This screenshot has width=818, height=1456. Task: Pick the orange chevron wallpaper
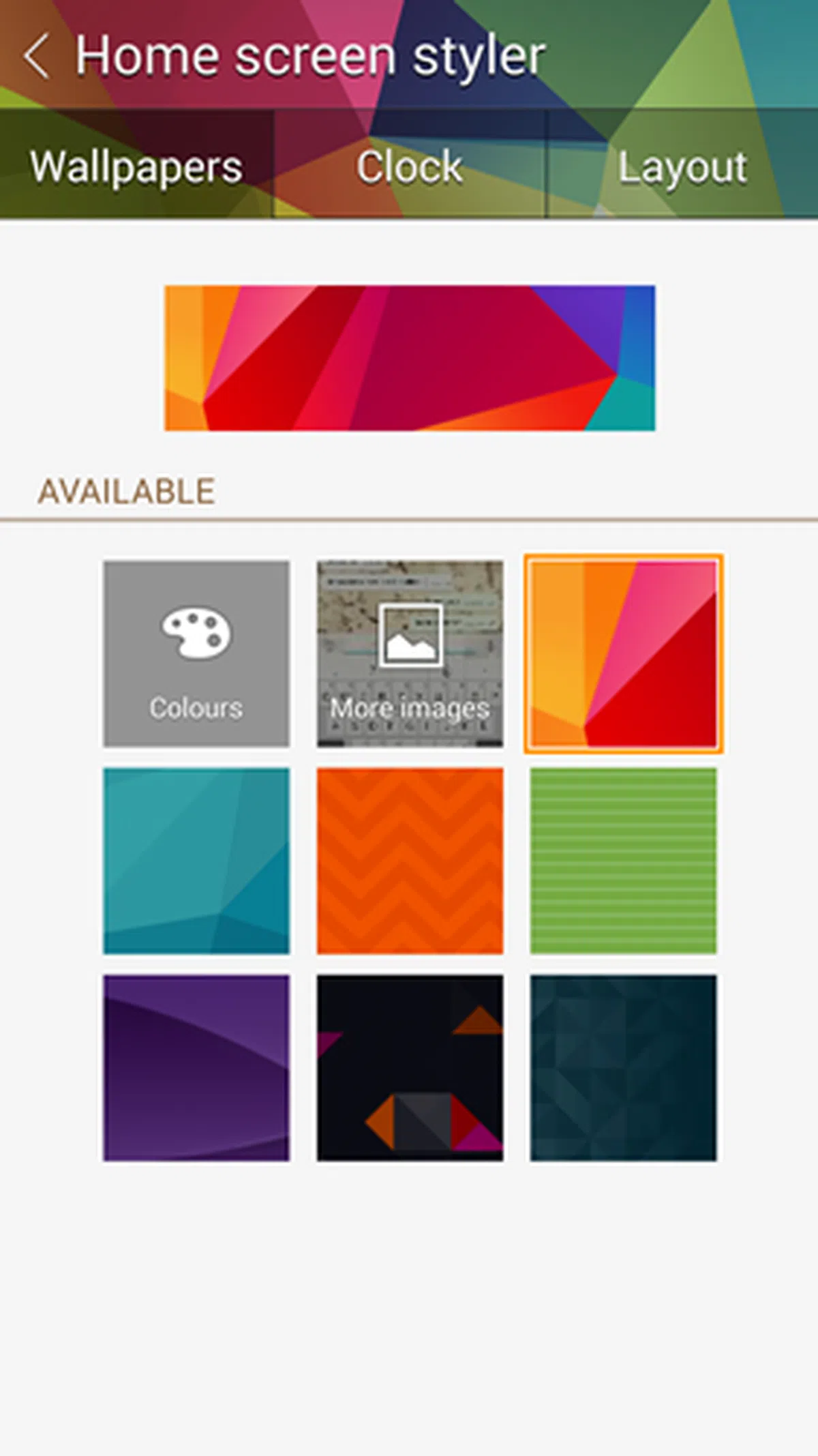pyautogui.click(x=410, y=861)
